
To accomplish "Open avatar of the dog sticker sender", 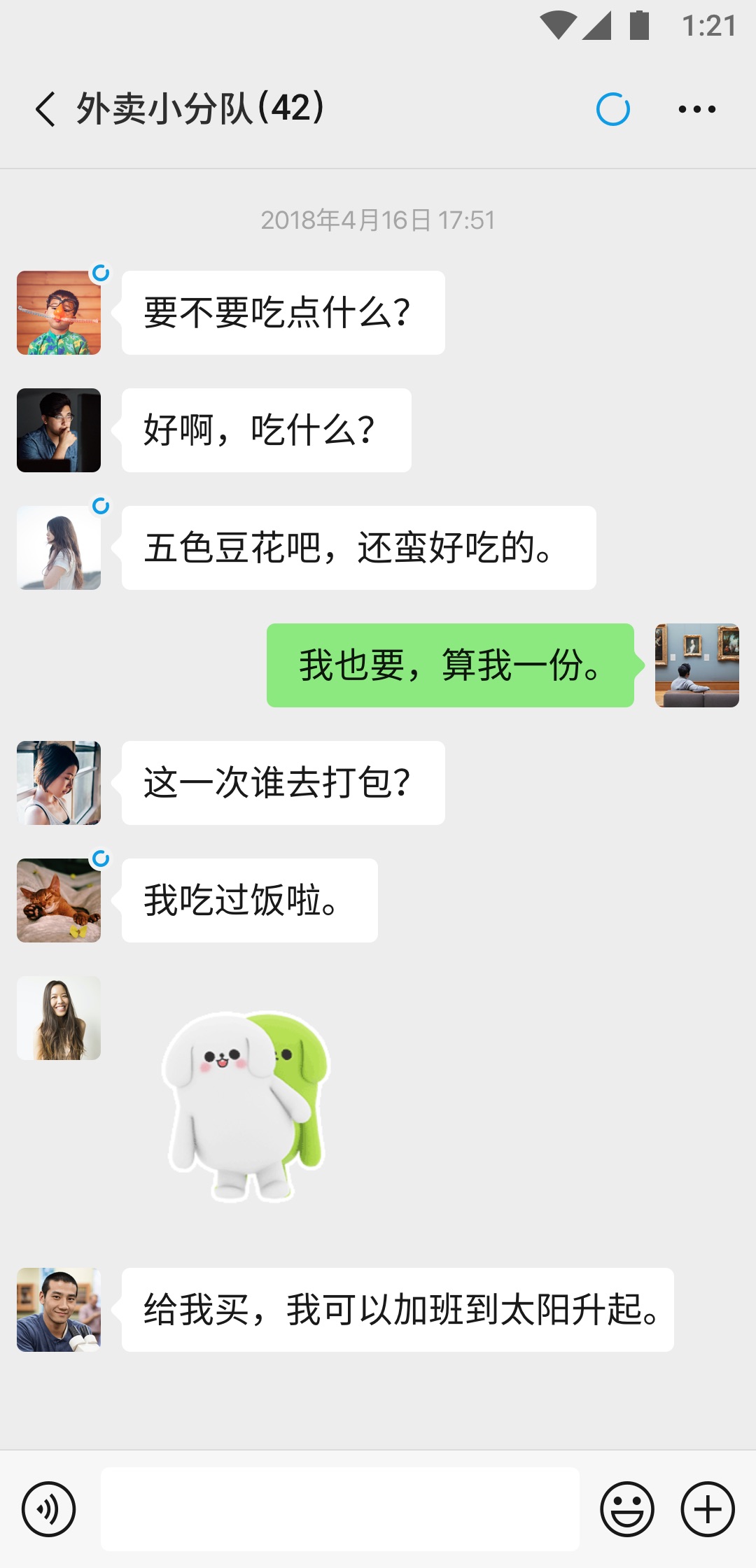I will (59, 1018).
